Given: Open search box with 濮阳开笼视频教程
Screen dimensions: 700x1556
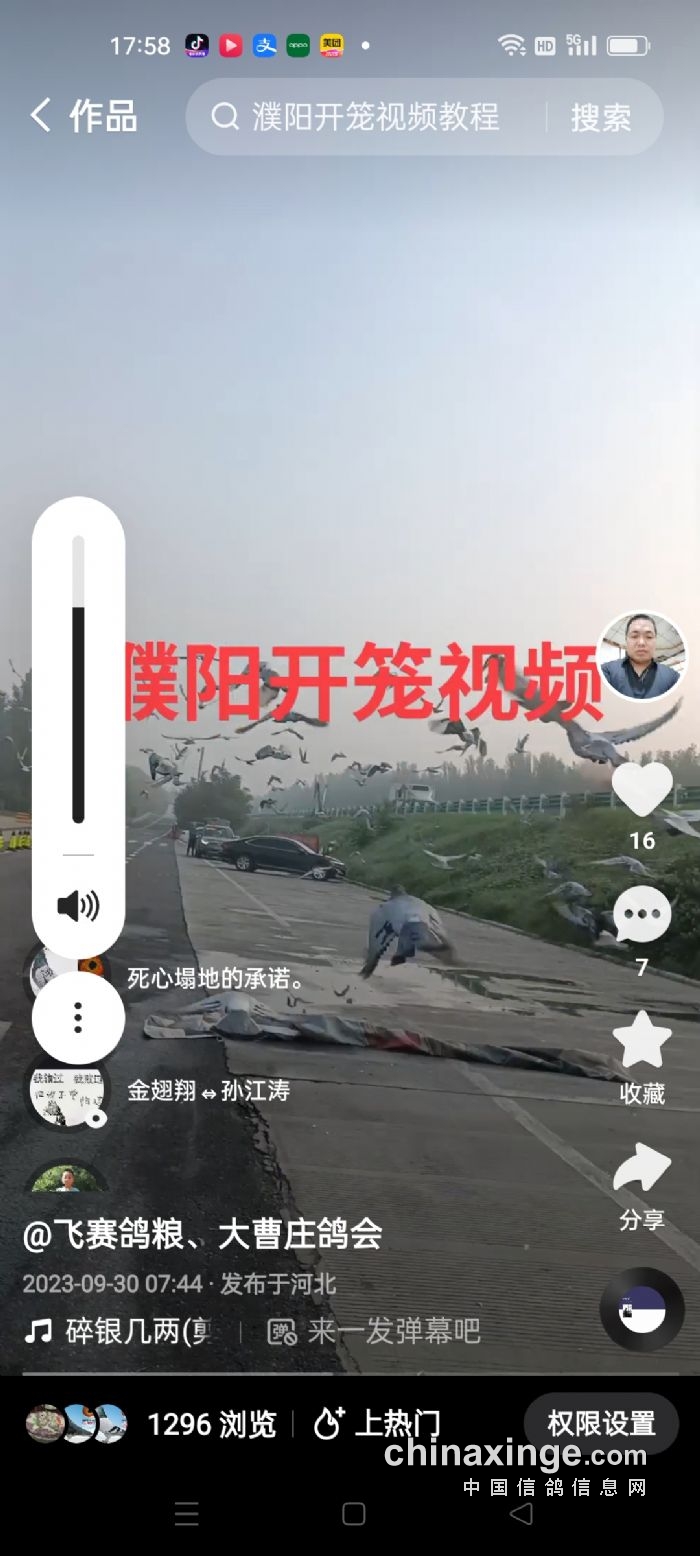Looking at the screenshot, I should click(375, 117).
